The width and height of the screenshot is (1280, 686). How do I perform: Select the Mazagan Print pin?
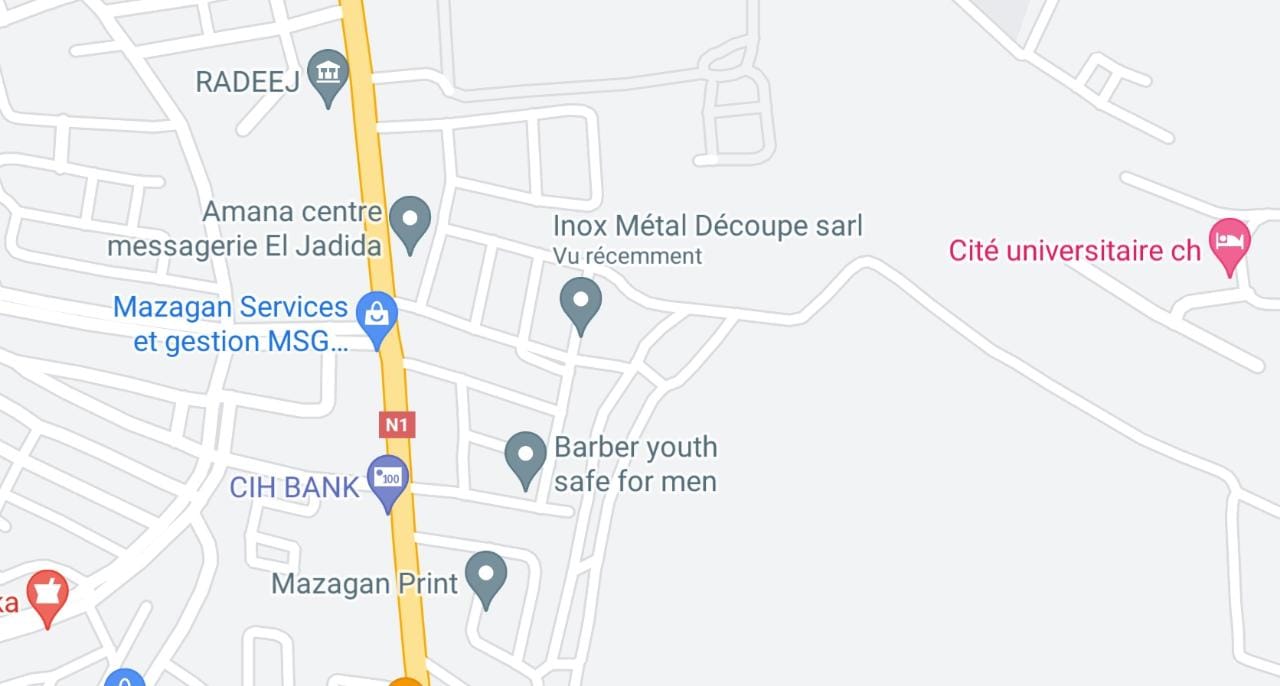pyautogui.click(x=486, y=580)
